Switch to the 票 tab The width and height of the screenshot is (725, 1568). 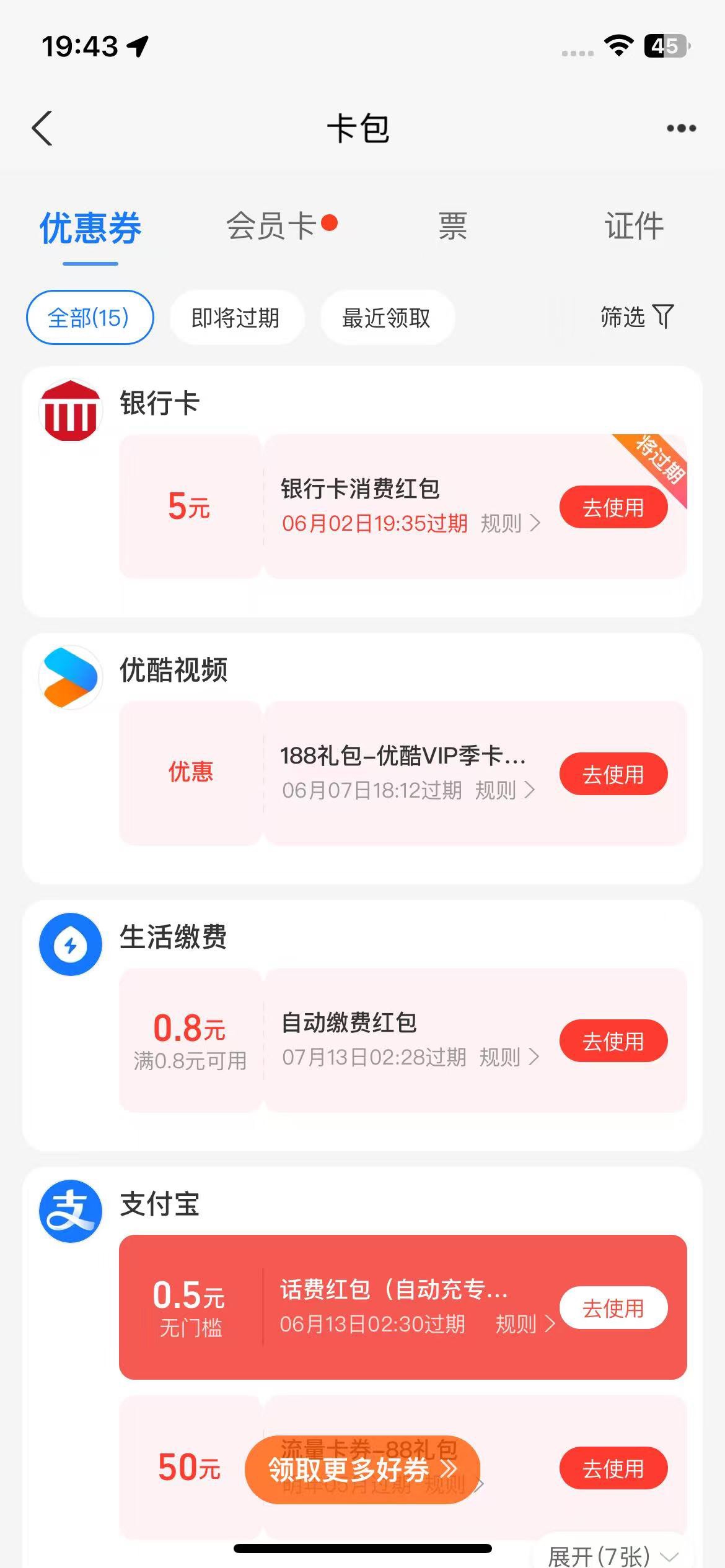(x=452, y=225)
